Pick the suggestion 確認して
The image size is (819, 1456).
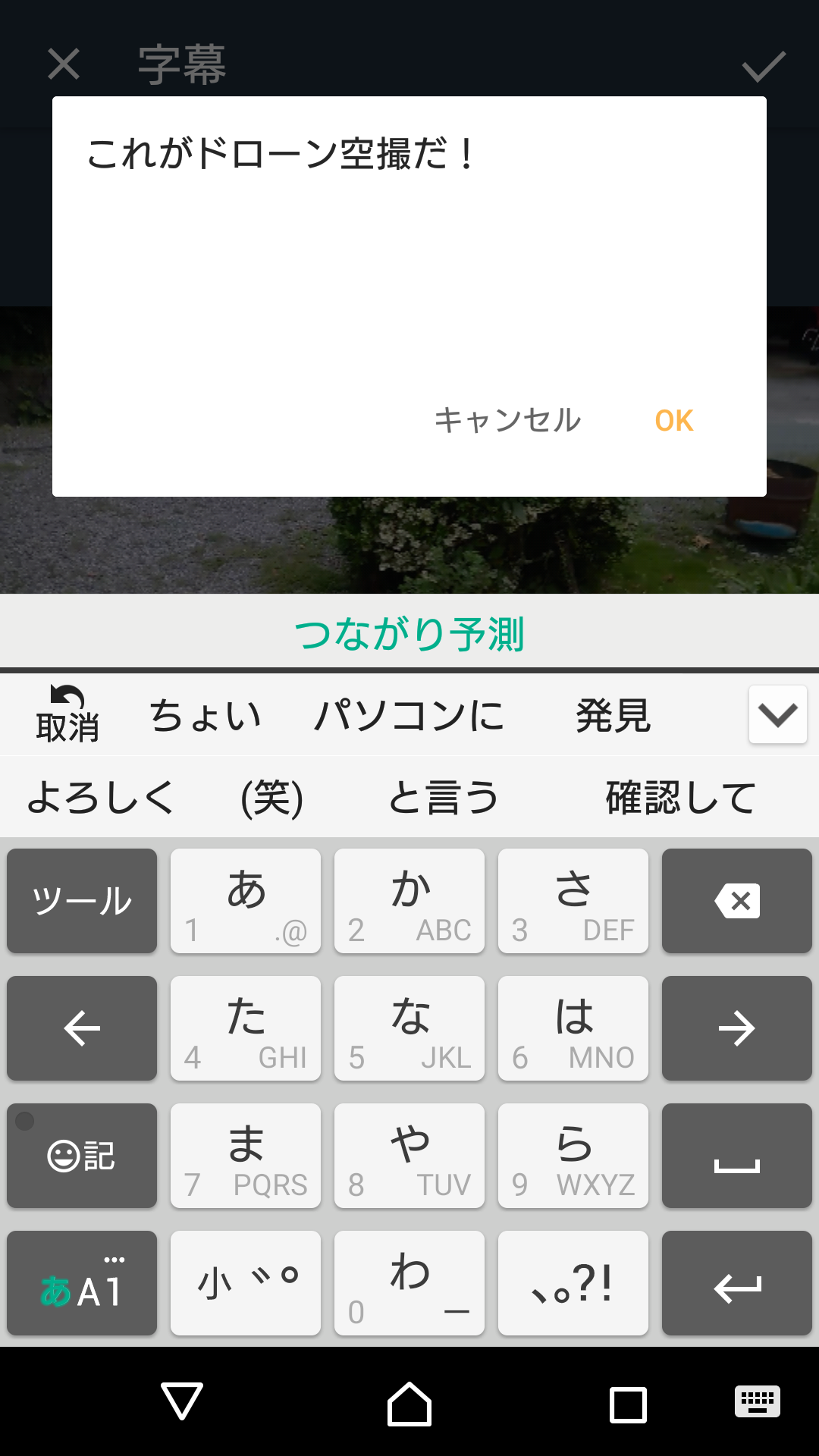680,798
